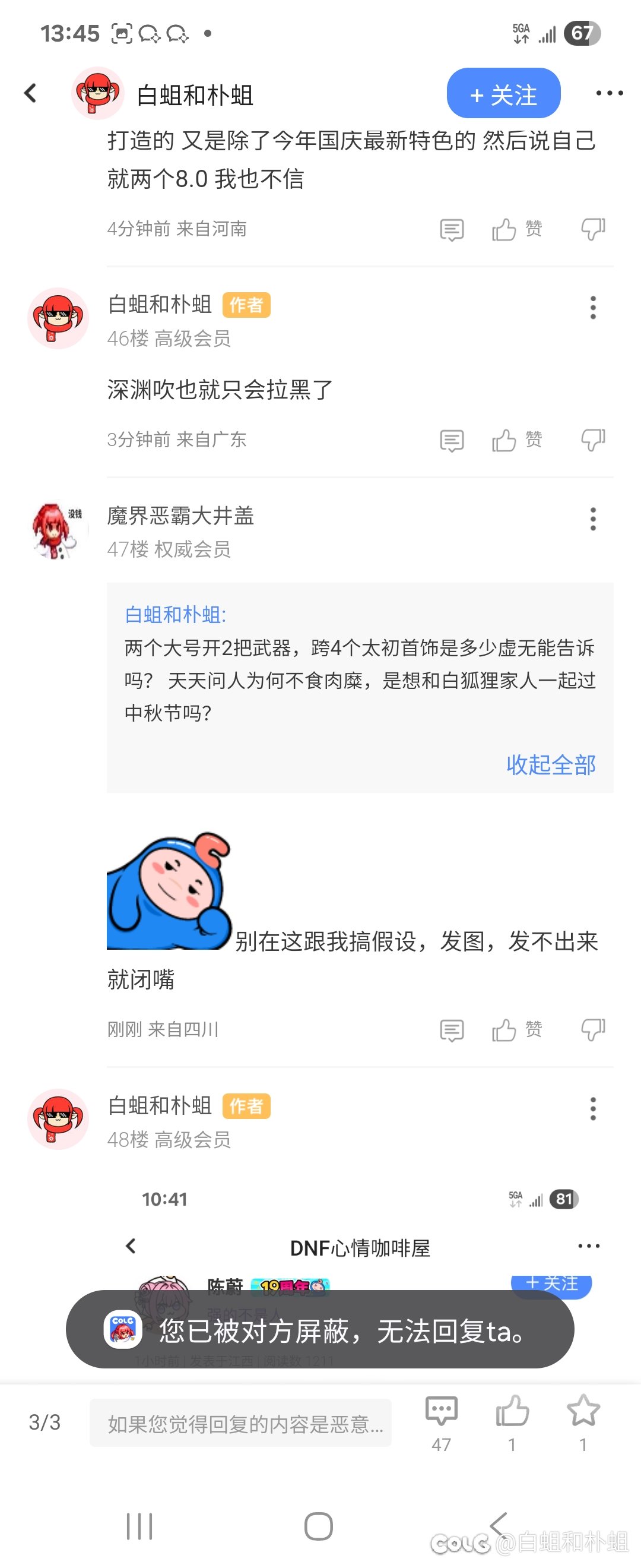The width and height of the screenshot is (641, 1568).
Task: Reply to the comment from 河南
Action: click(451, 229)
